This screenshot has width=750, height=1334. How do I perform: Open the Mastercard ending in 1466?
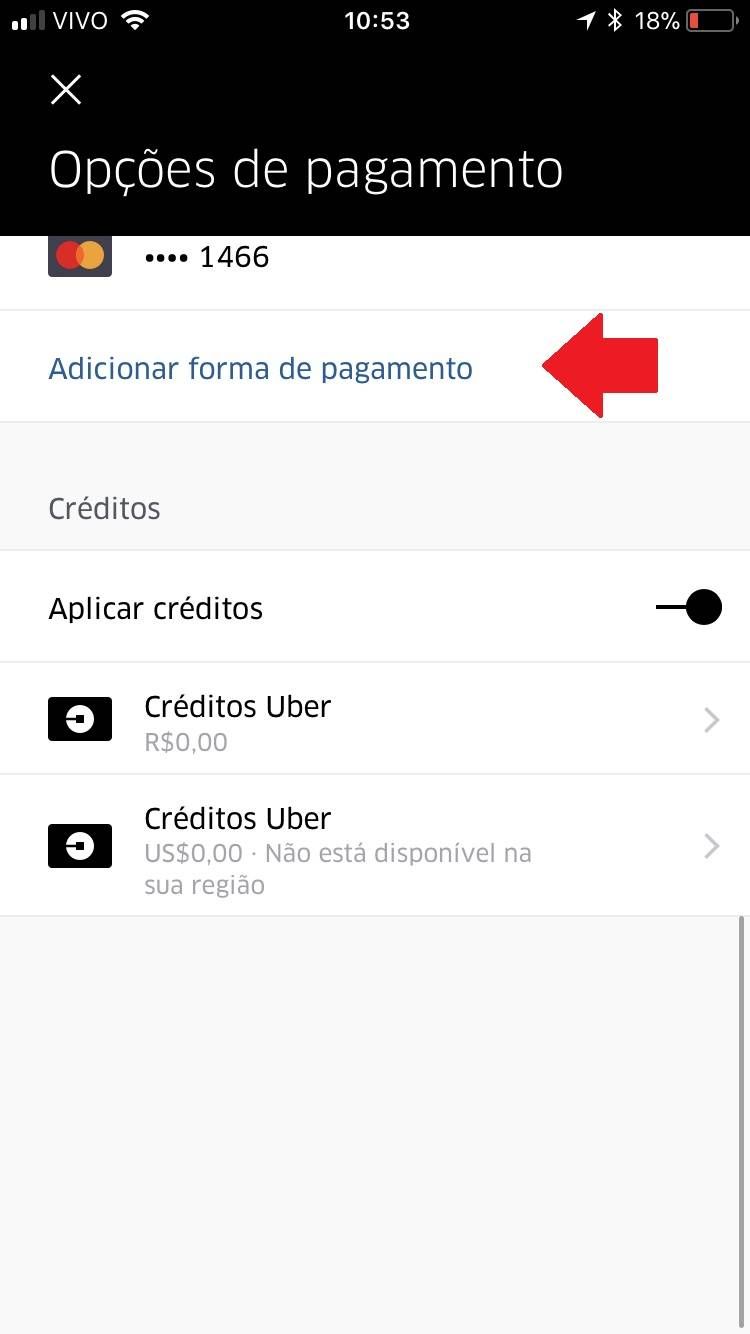[x=375, y=272]
